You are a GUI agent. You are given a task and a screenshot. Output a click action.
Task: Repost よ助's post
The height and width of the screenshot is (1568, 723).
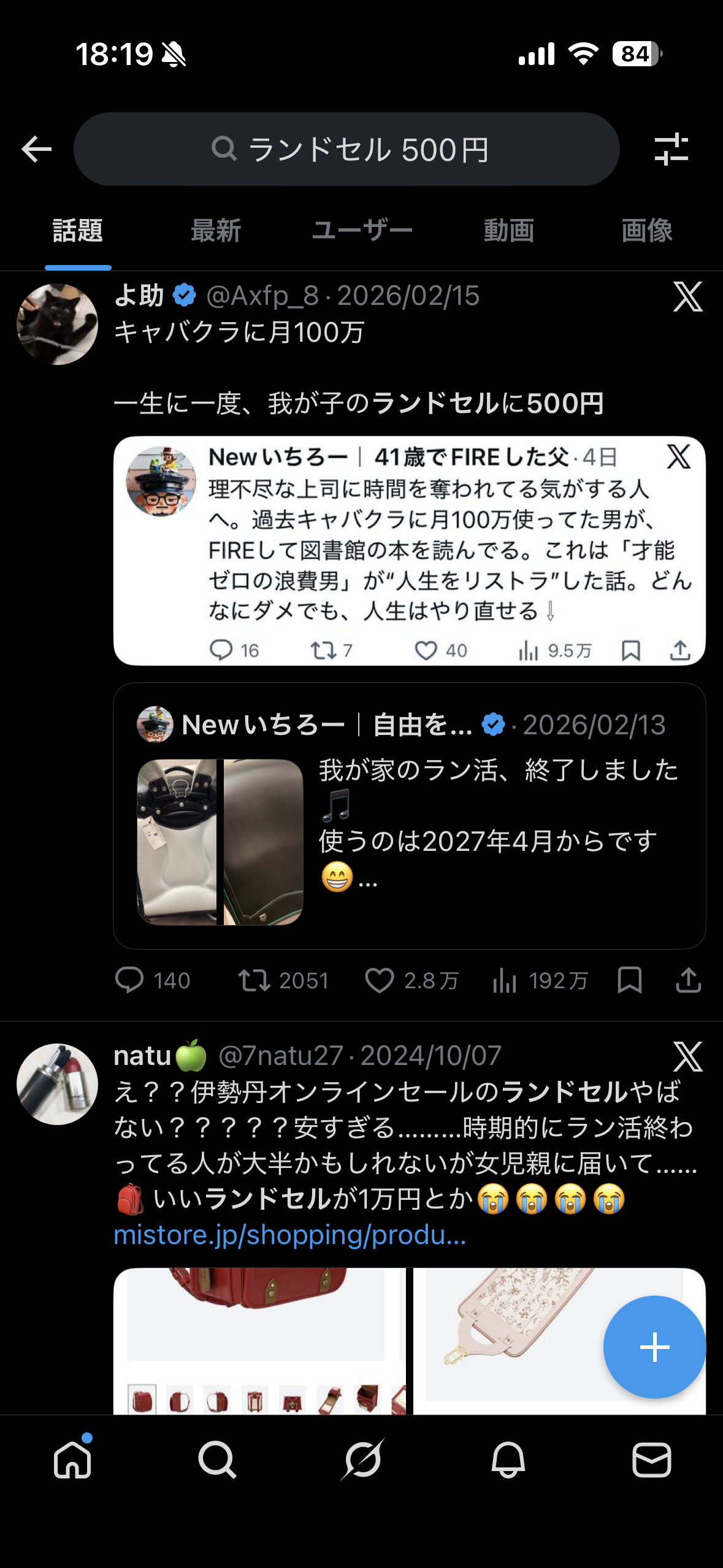coord(254,980)
